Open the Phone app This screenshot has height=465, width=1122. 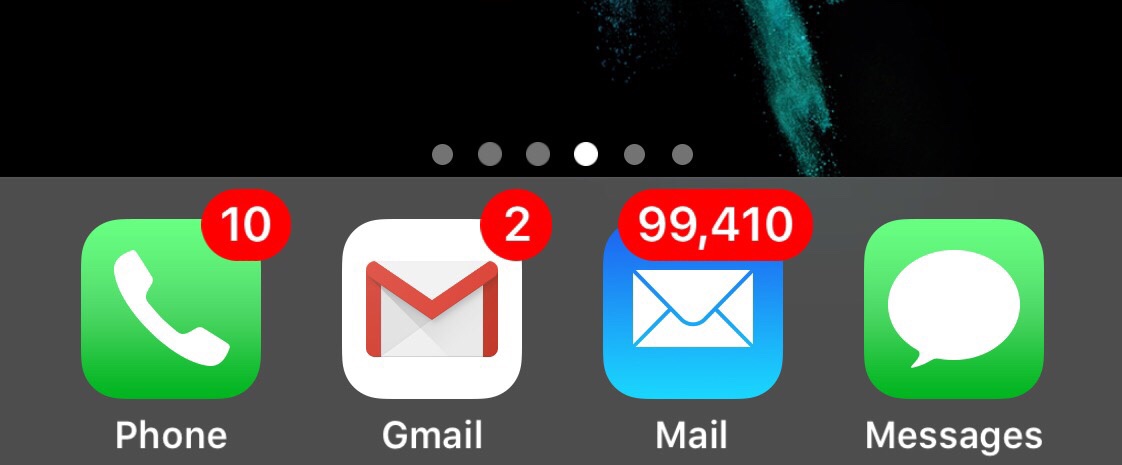click(171, 309)
